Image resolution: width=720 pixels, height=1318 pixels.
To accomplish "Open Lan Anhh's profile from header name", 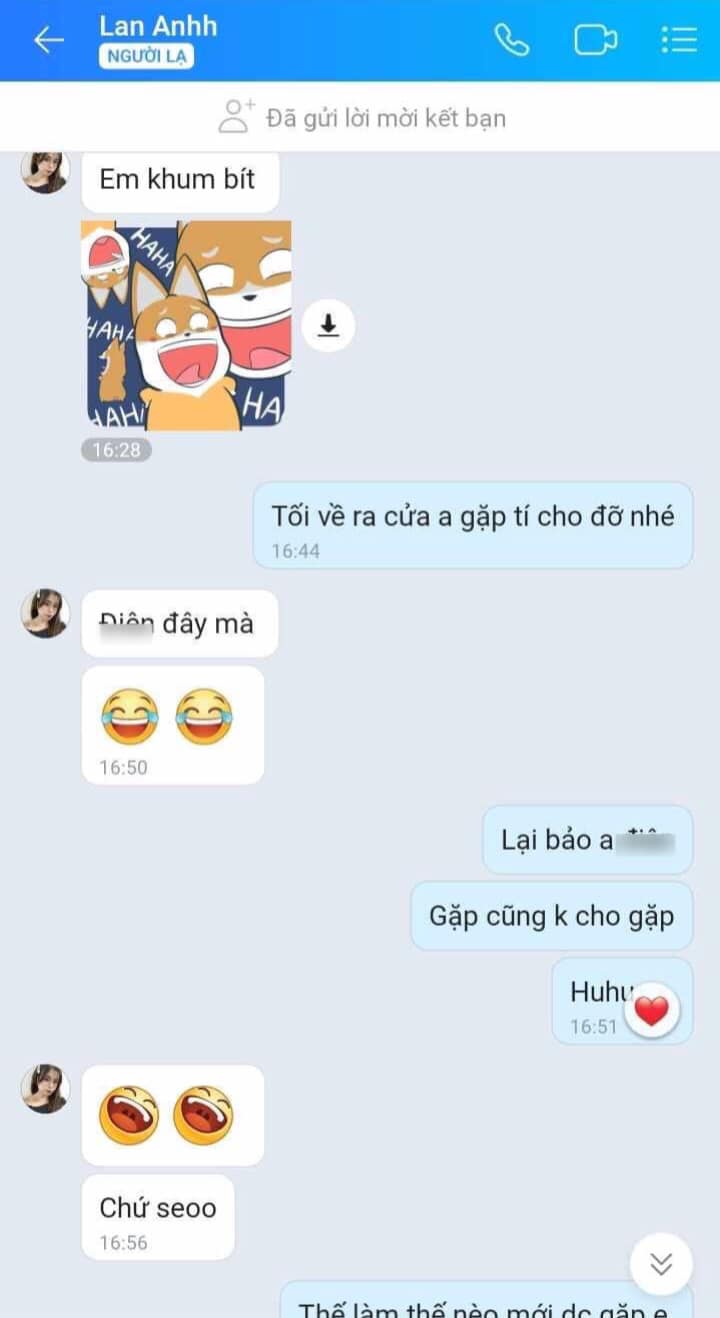I will point(158,27).
